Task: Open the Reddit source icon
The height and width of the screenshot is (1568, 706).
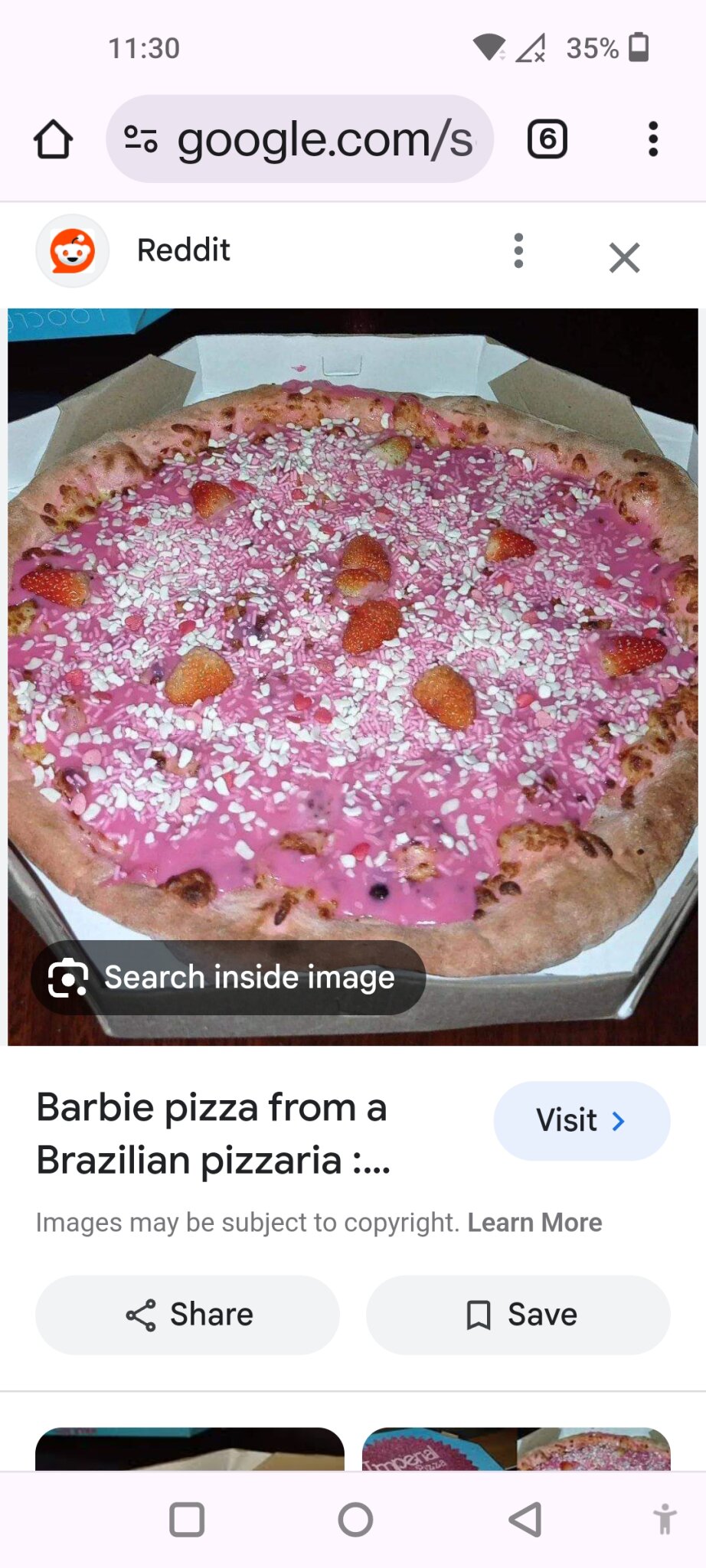Action: click(x=73, y=251)
